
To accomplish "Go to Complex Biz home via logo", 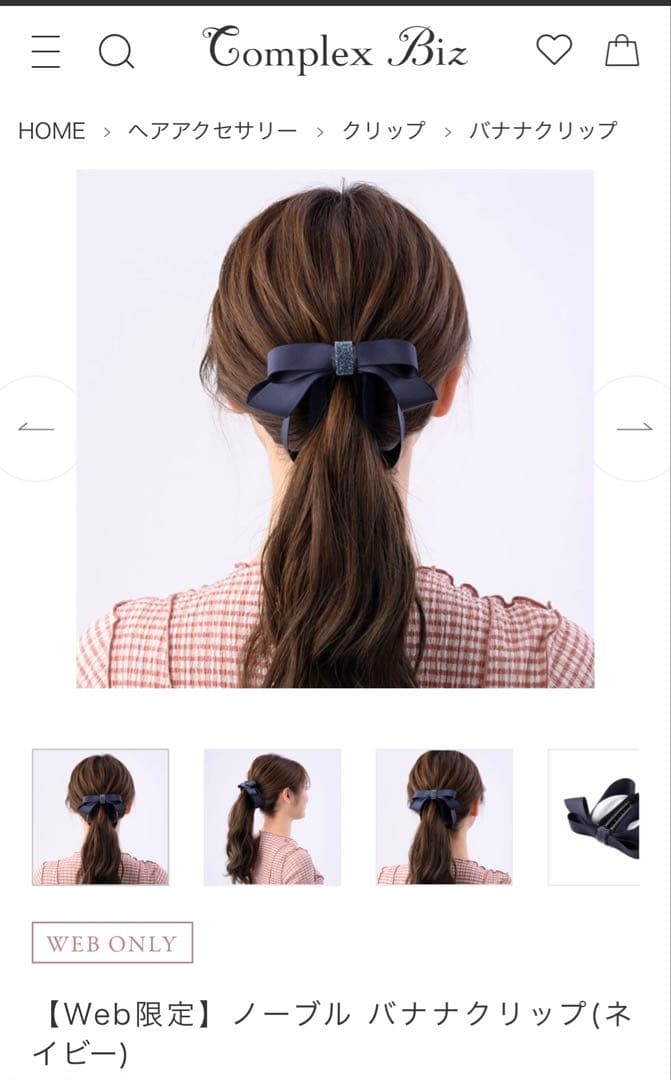I will (x=336, y=49).
